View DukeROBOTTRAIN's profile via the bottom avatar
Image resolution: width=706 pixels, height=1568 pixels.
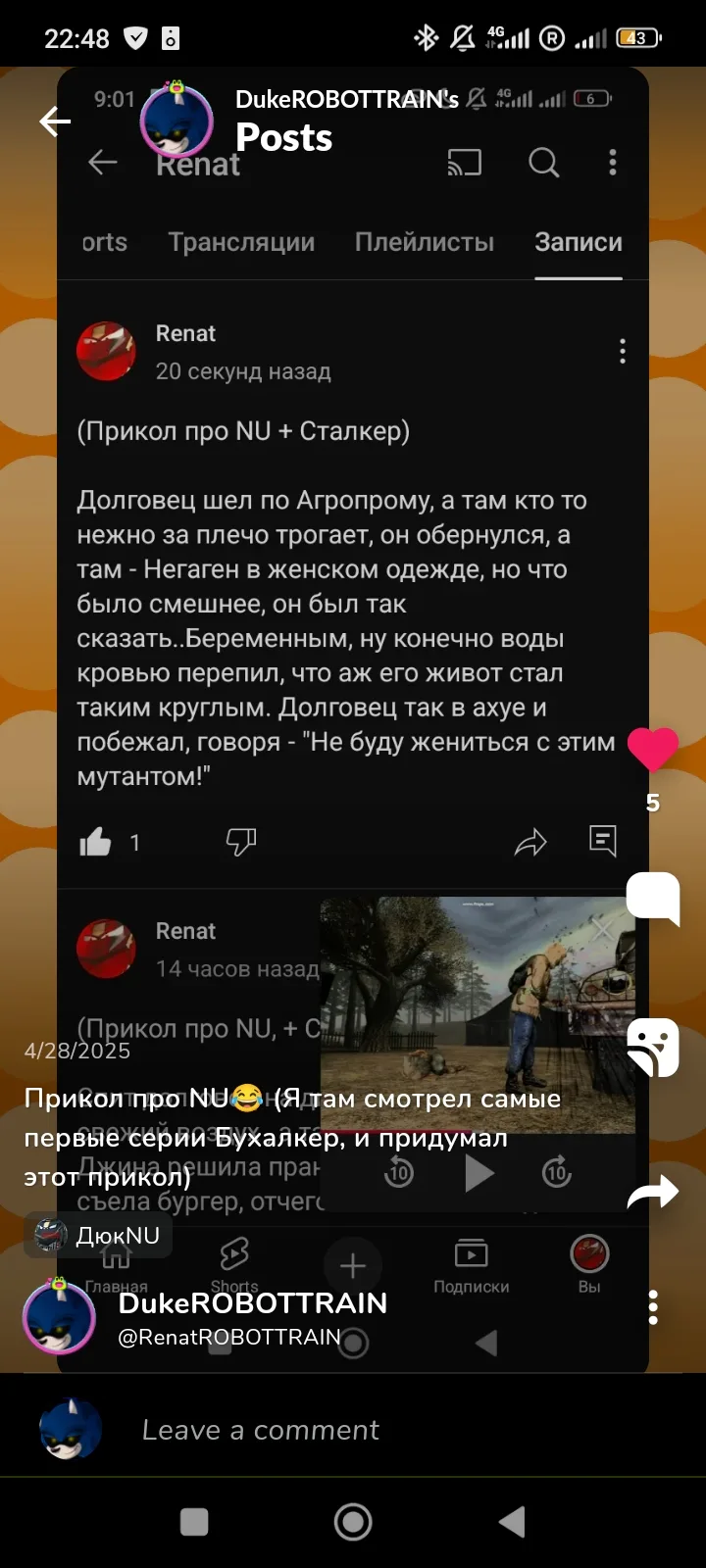pyautogui.click(x=59, y=1315)
